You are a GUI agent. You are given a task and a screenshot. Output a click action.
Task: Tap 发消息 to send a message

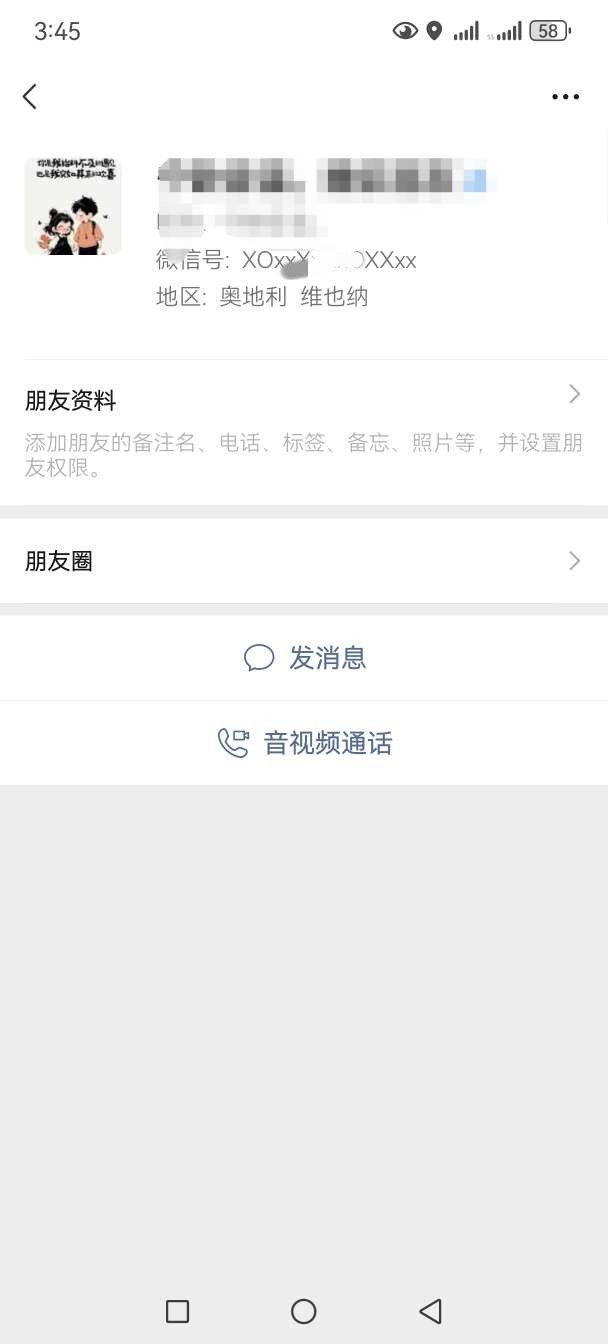[305, 658]
